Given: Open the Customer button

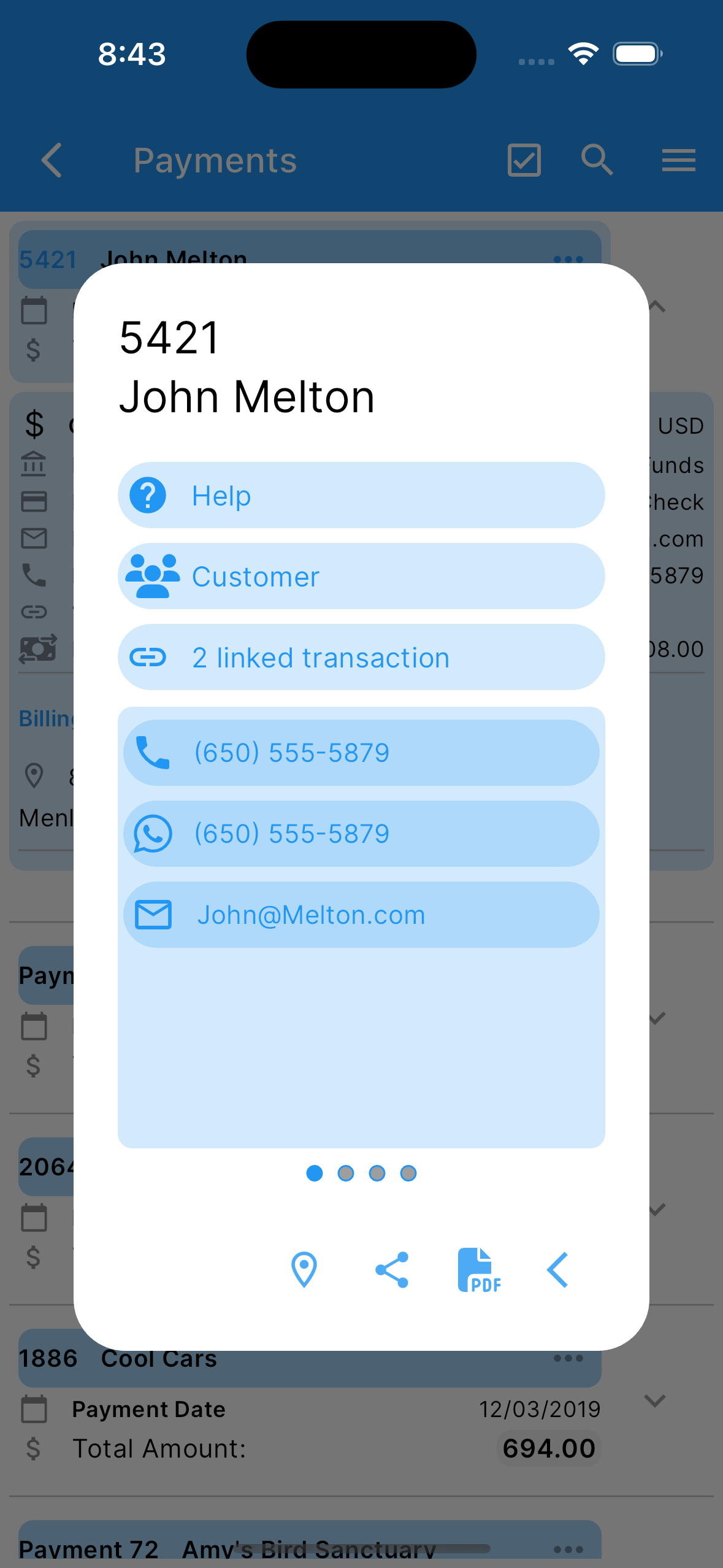Looking at the screenshot, I should click(x=361, y=576).
